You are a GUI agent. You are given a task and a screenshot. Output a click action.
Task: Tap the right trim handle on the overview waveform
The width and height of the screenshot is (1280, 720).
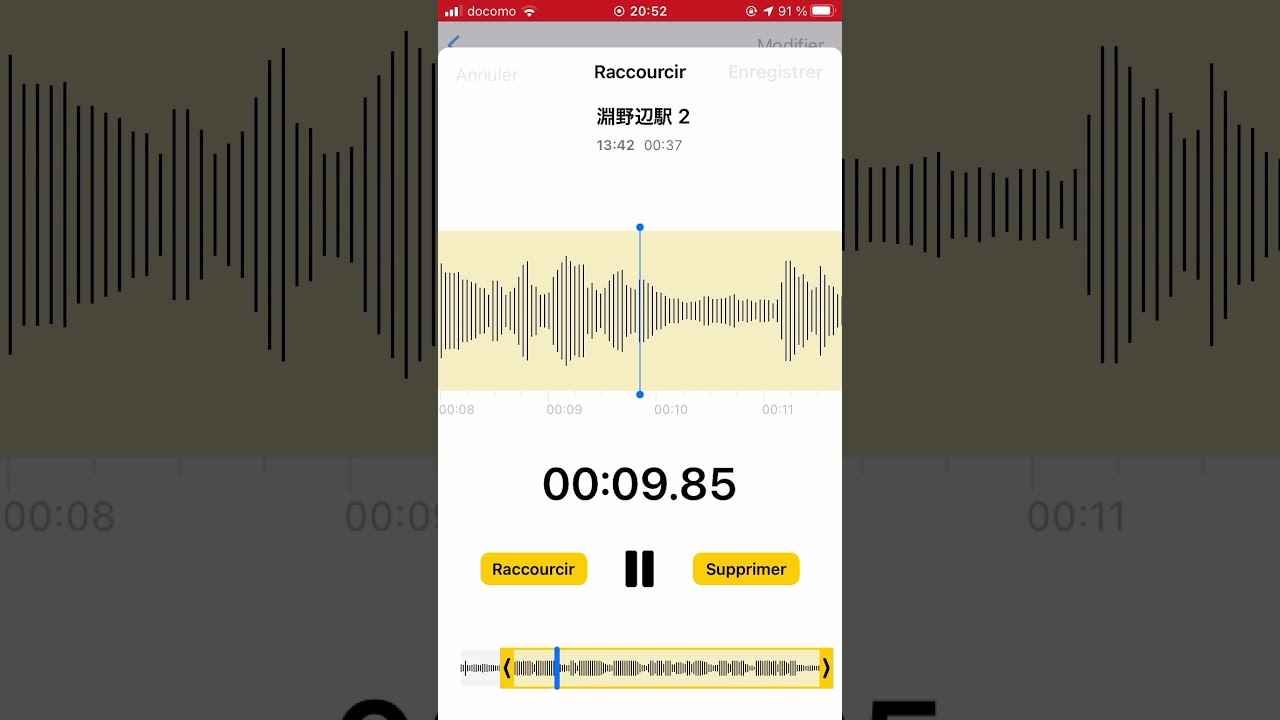[x=826, y=668]
